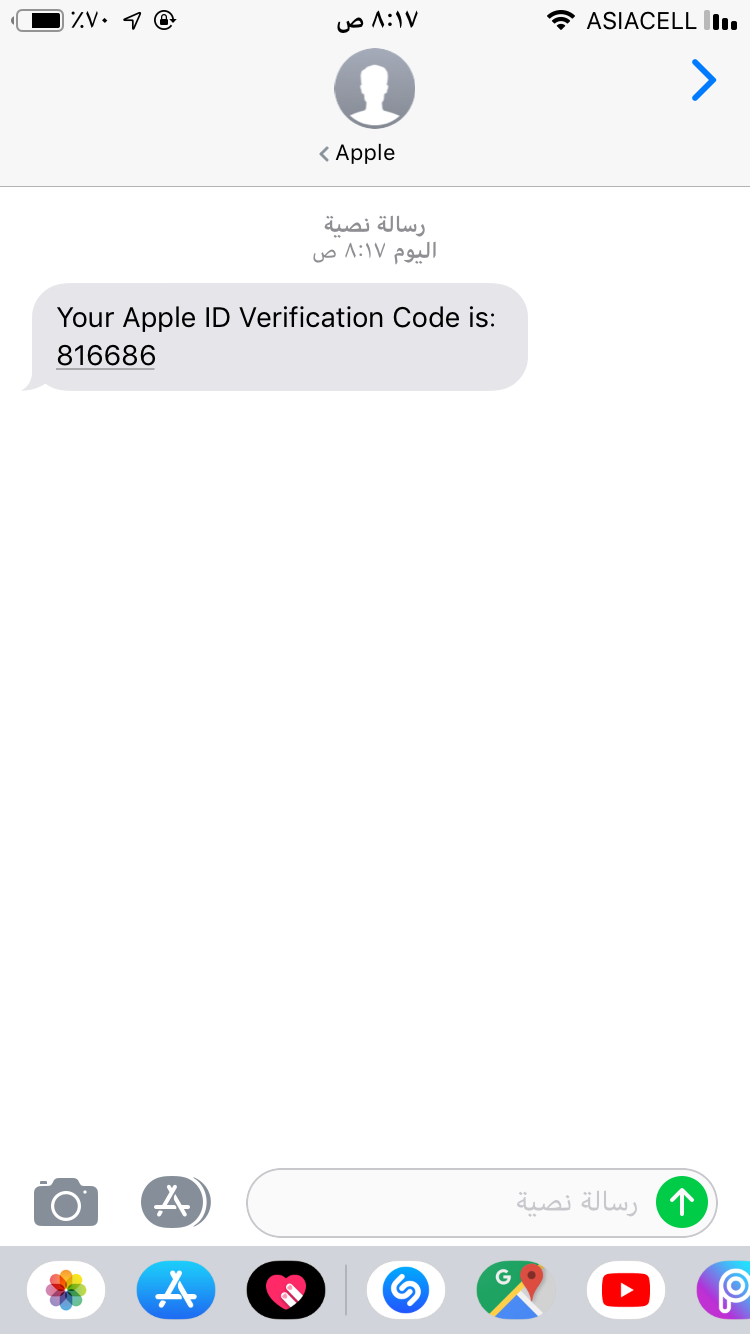Toggle the App Store apps drawer

(175, 1201)
